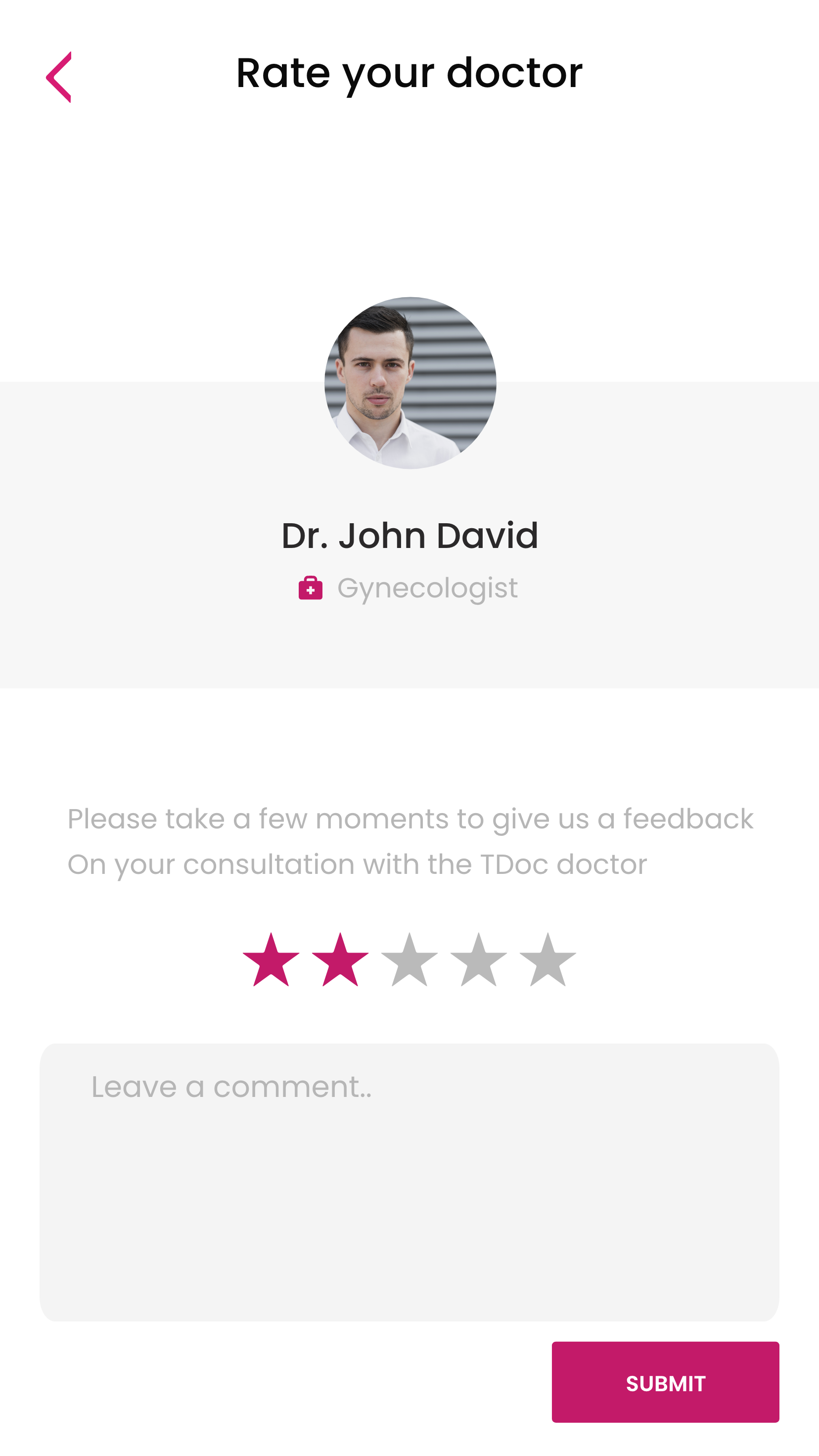Viewport: 819px width, 1456px height.
Task: Go back using the pink arrow
Action: [59, 77]
